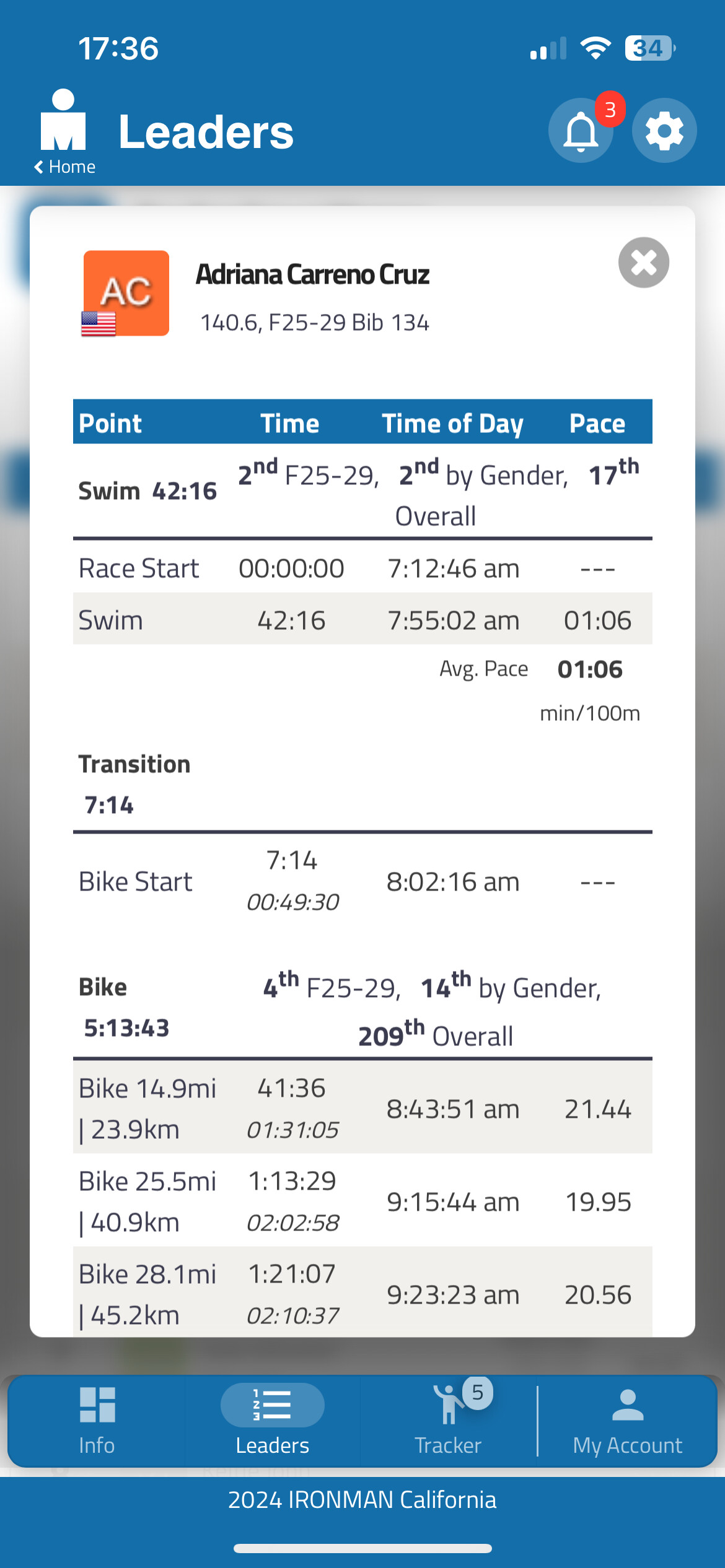Go to My Account

click(x=627, y=1421)
